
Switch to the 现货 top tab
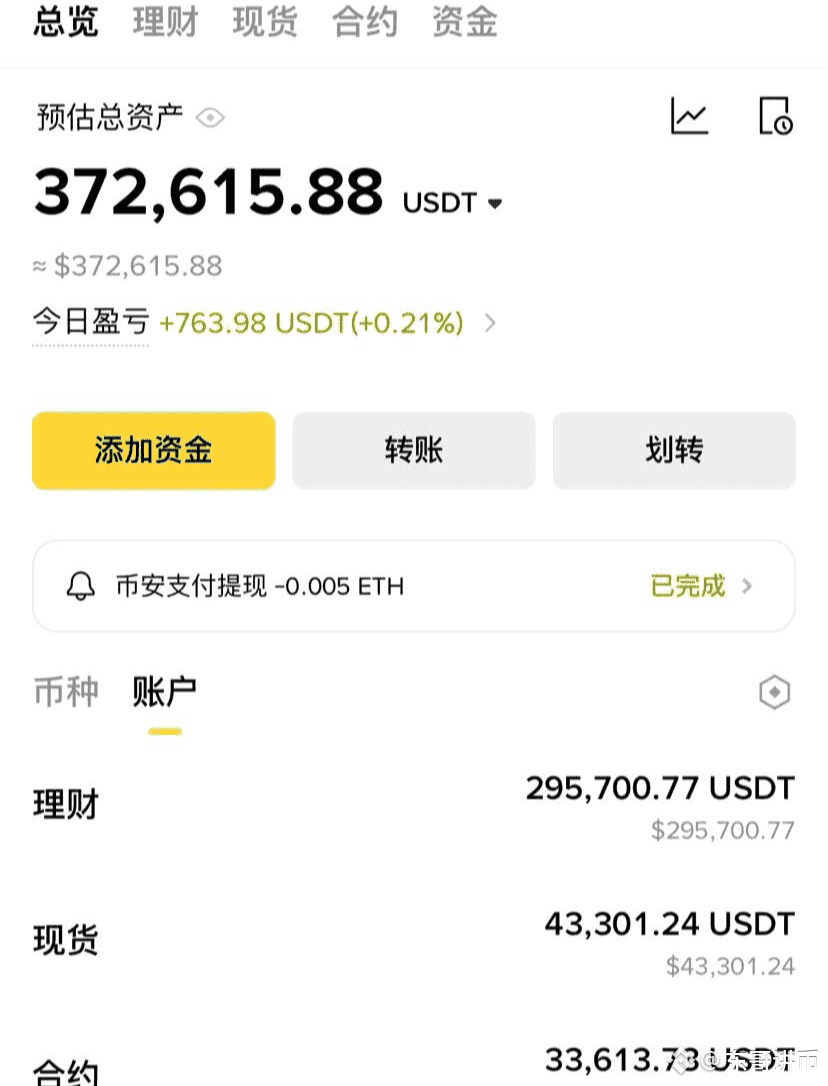click(x=265, y=21)
